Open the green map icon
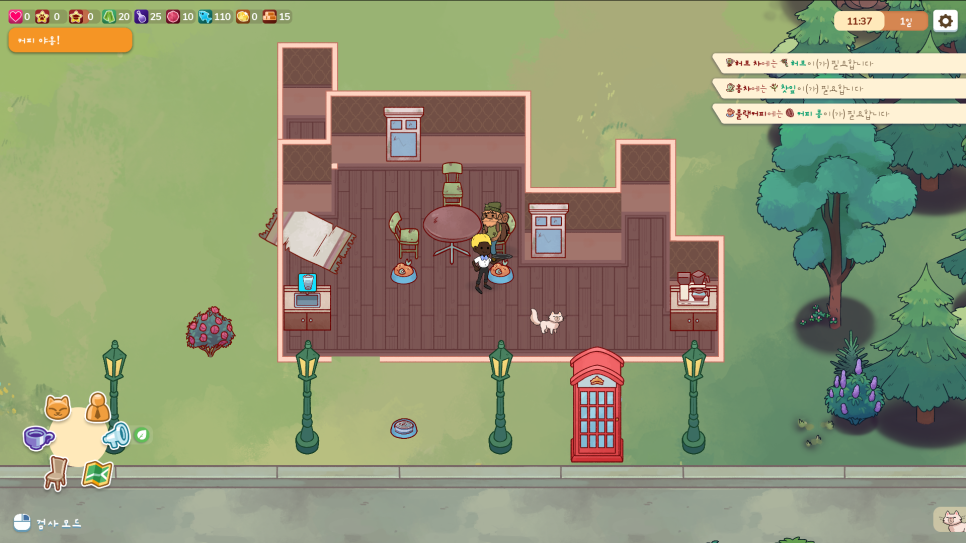This screenshot has height=543, width=966. point(97,473)
